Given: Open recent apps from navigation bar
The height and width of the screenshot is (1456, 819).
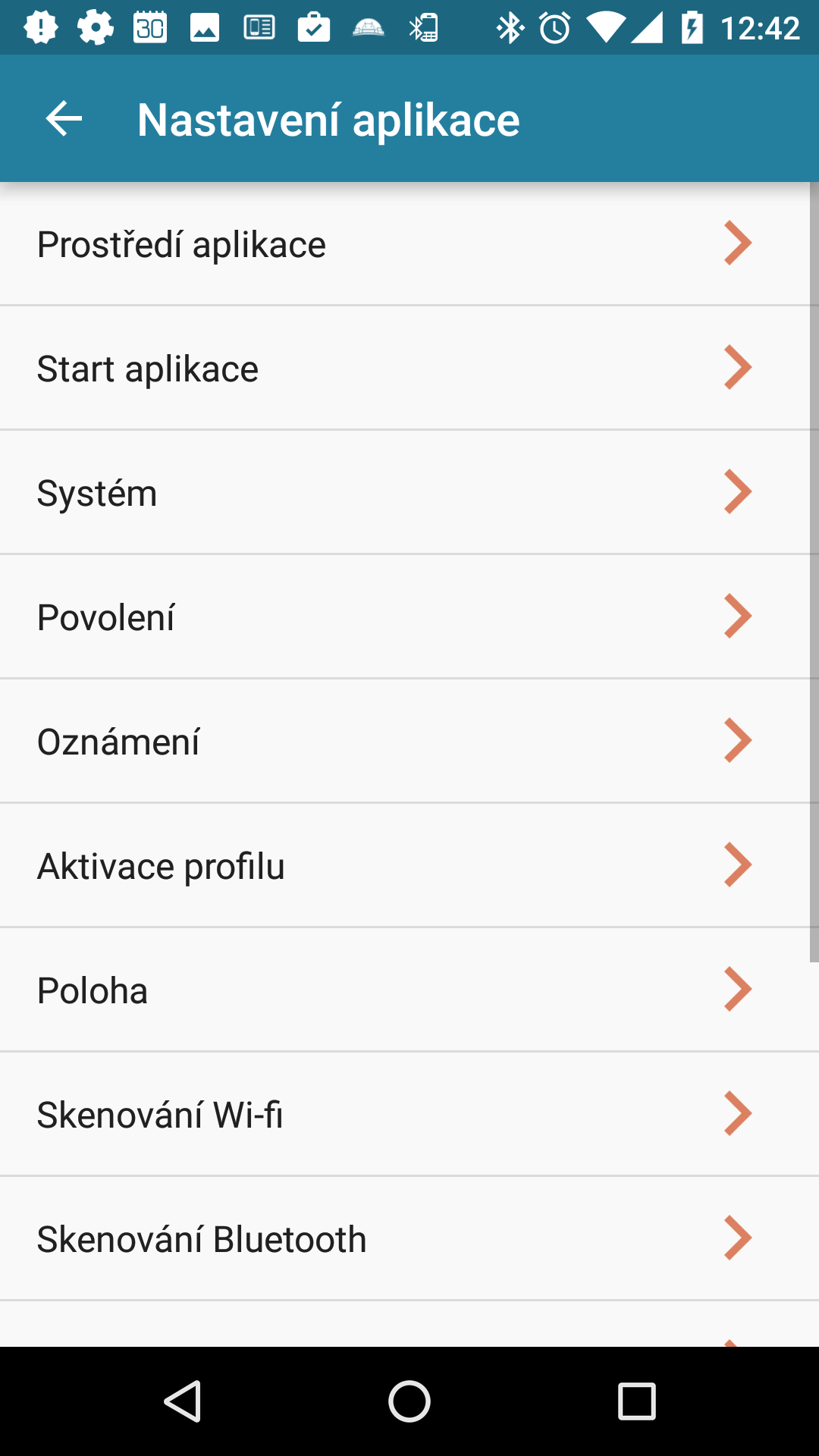Looking at the screenshot, I should click(x=637, y=1401).
